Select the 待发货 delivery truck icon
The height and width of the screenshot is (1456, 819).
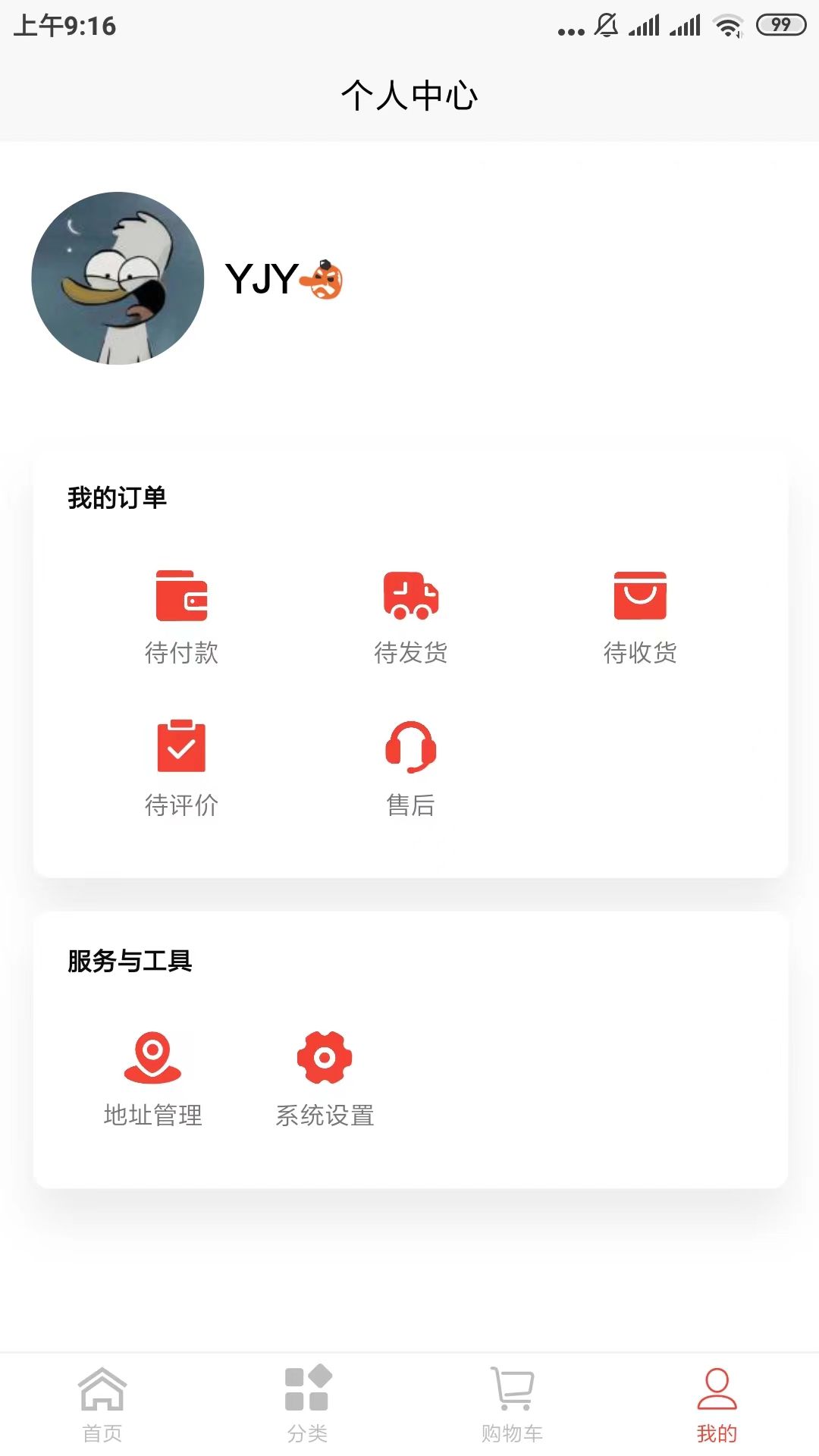[x=409, y=597]
